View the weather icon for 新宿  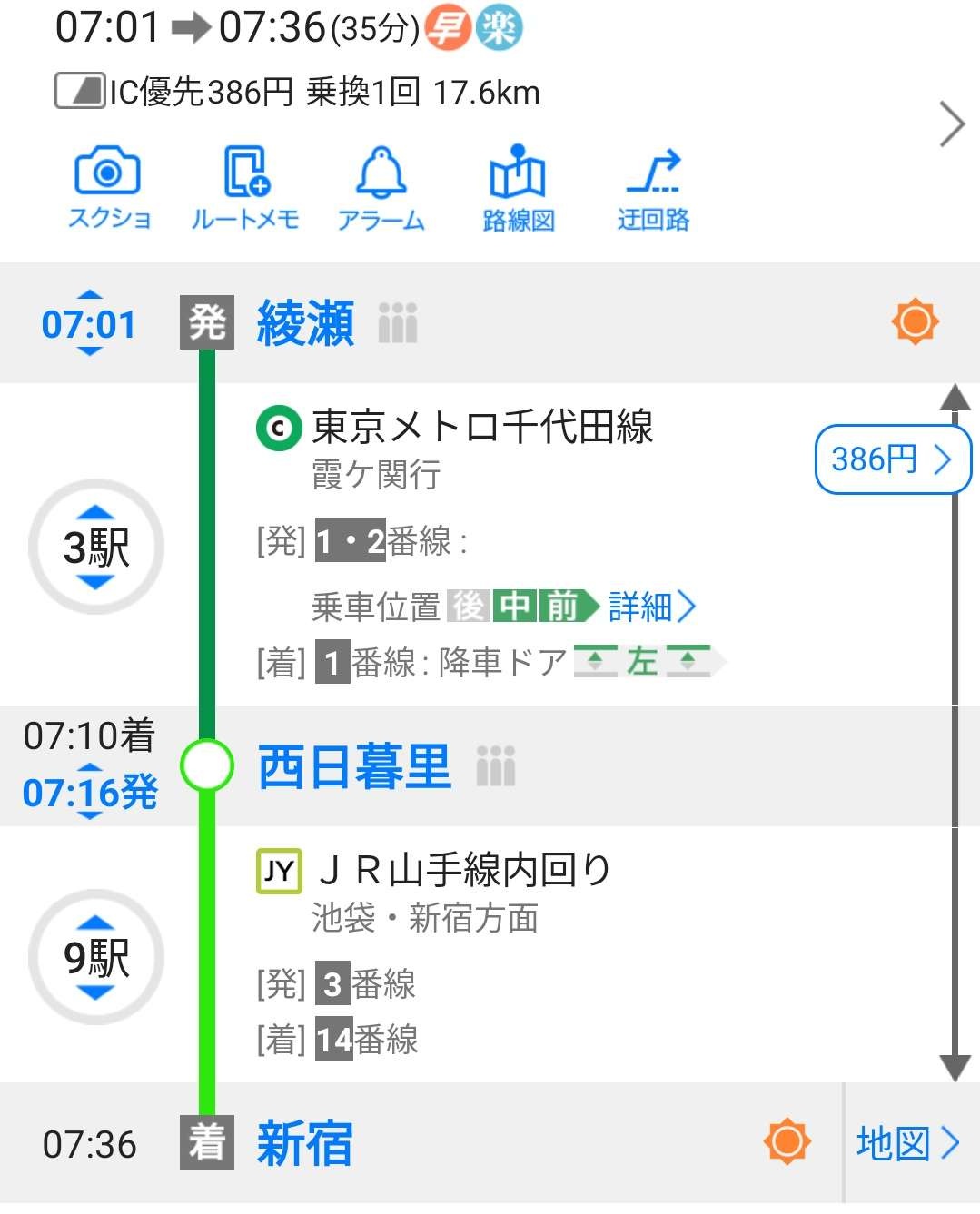tap(787, 1141)
